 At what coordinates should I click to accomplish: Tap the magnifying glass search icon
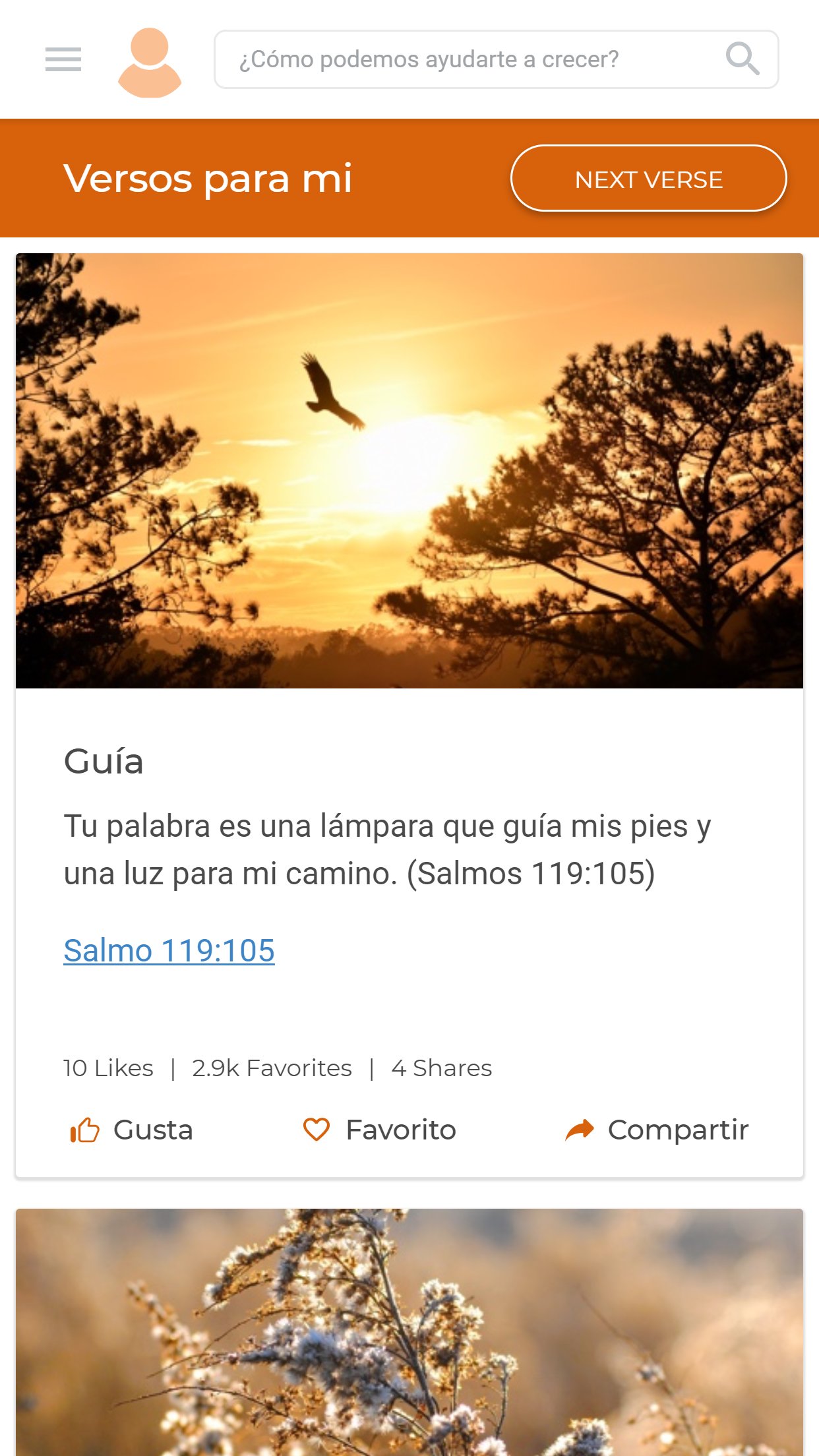click(x=743, y=59)
